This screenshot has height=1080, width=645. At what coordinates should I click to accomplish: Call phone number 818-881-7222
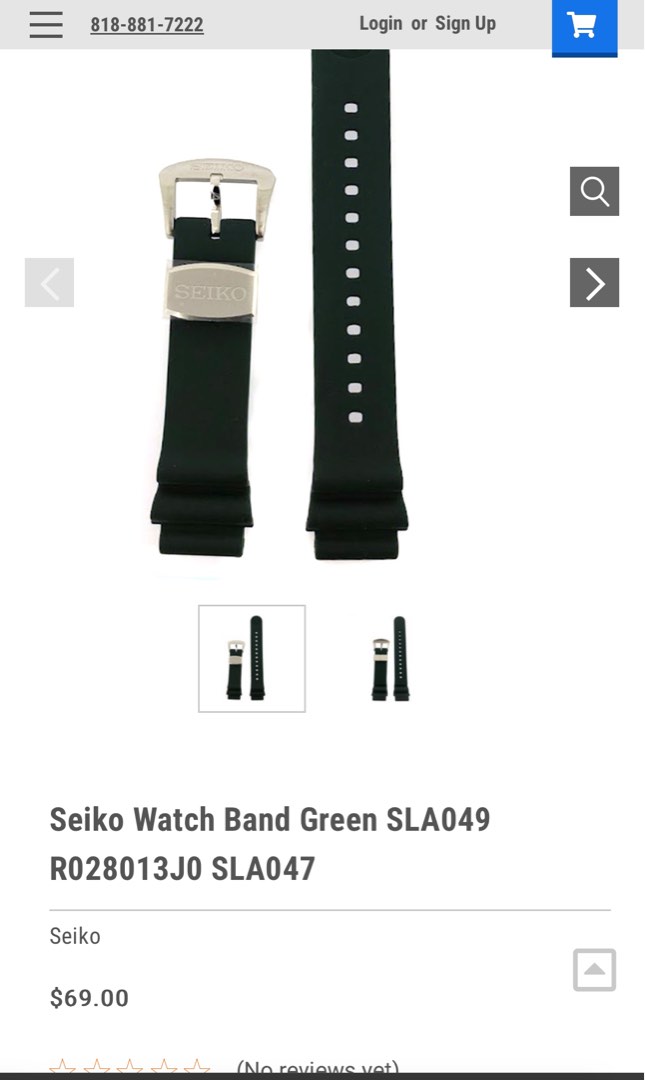click(147, 25)
